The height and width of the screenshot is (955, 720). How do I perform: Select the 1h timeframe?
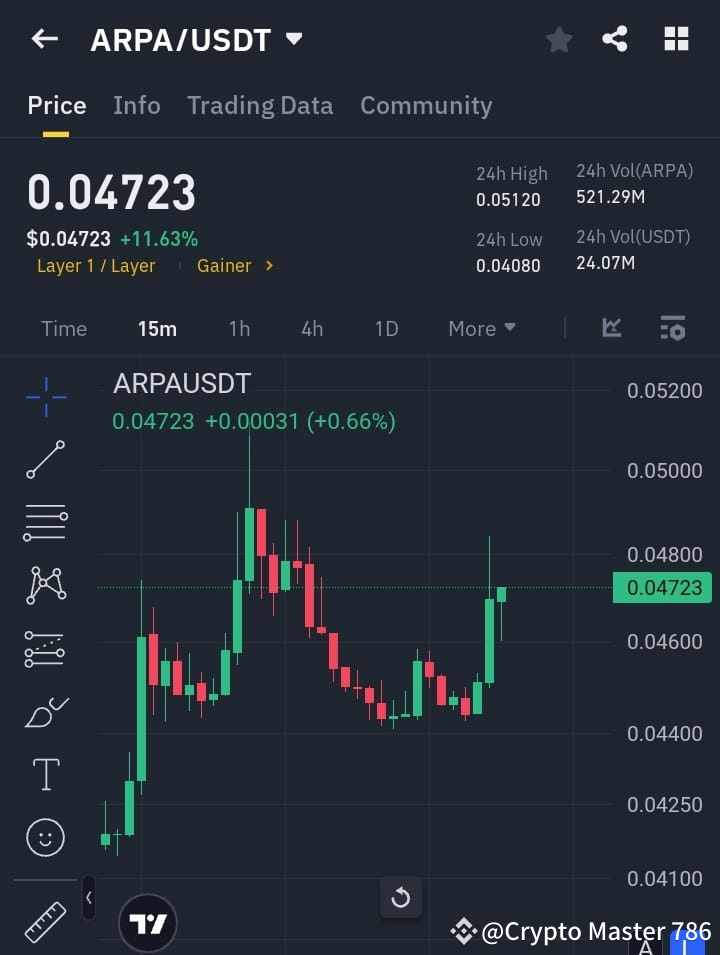(x=239, y=328)
